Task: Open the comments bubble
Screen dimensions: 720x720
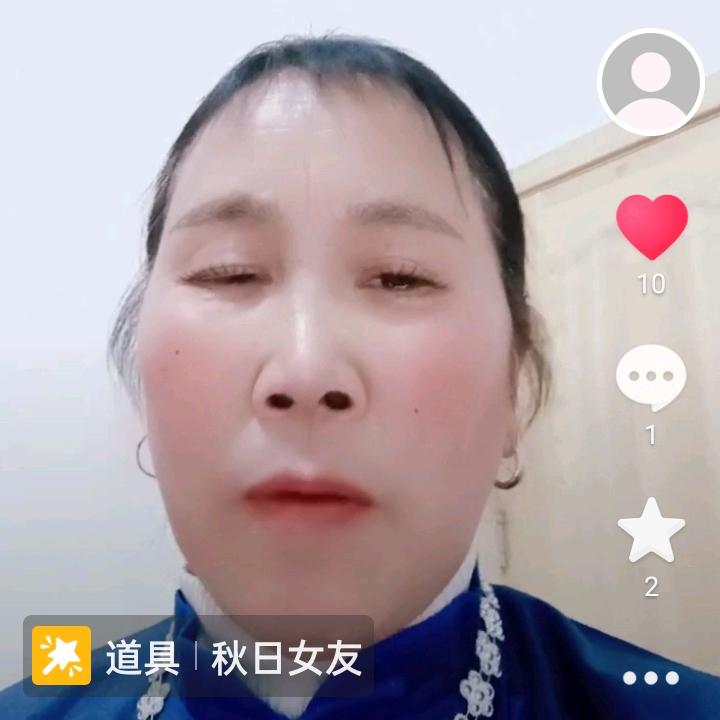Action: click(x=651, y=377)
